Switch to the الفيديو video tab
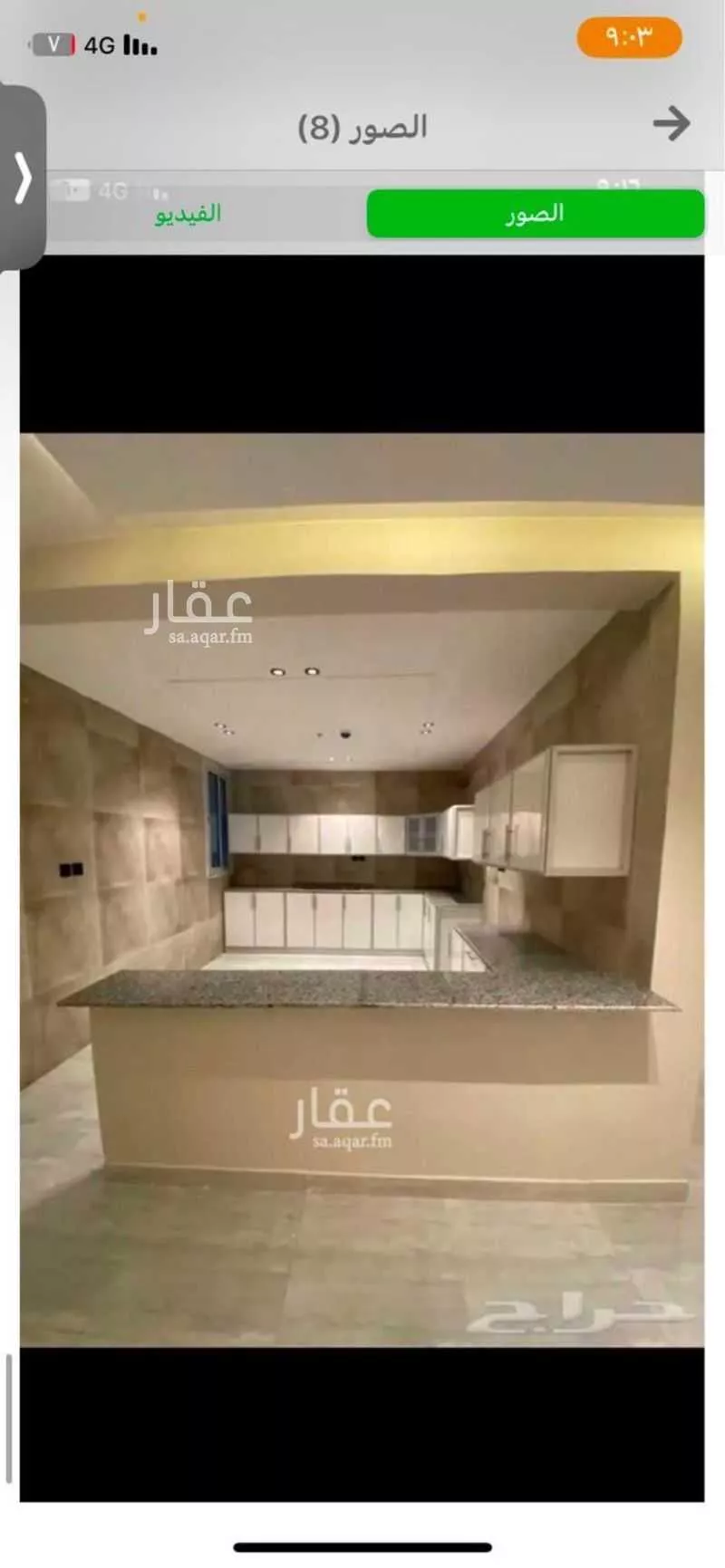The height and width of the screenshot is (1568, 725). pyautogui.click(x=188, y=214)
